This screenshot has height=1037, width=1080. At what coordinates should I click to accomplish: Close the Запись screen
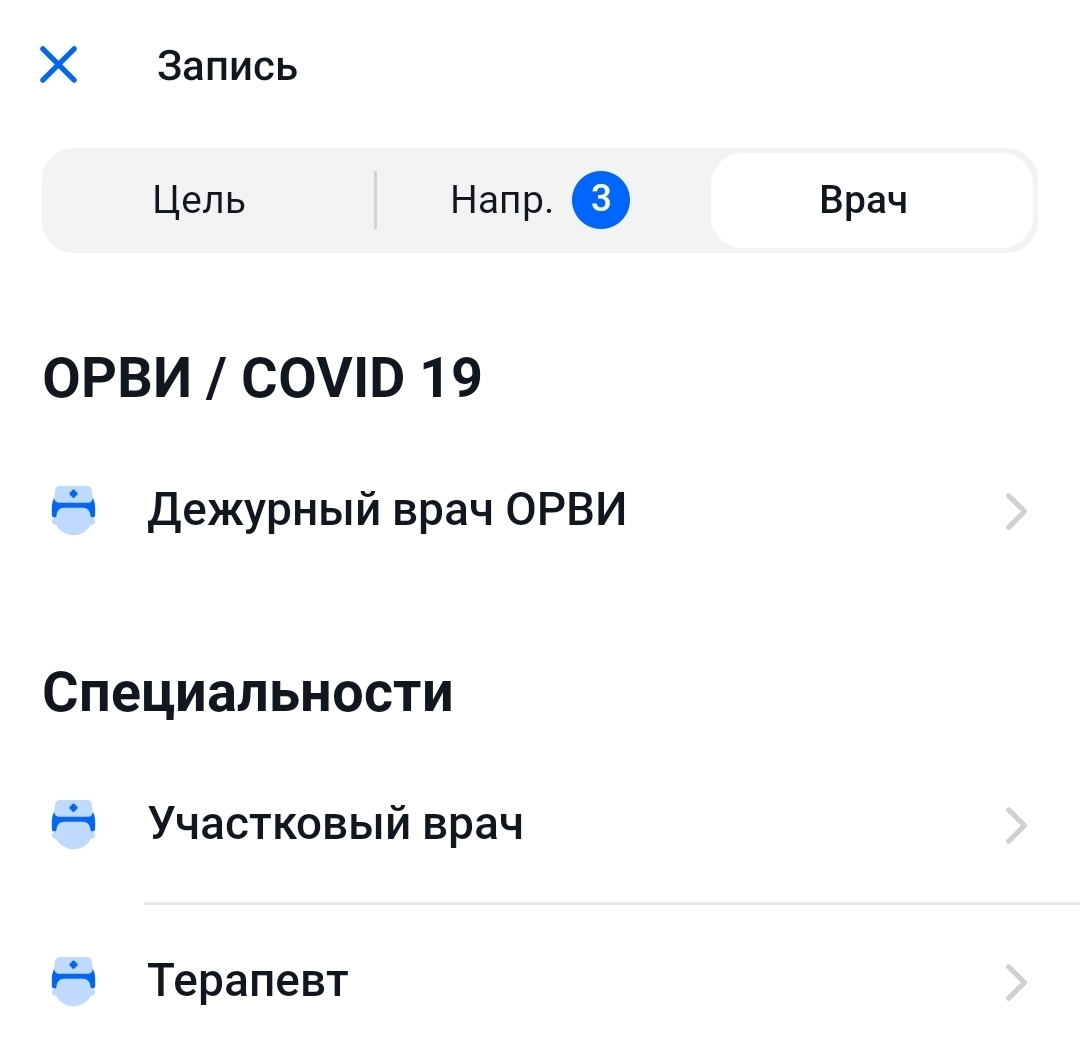pos(59,66)
